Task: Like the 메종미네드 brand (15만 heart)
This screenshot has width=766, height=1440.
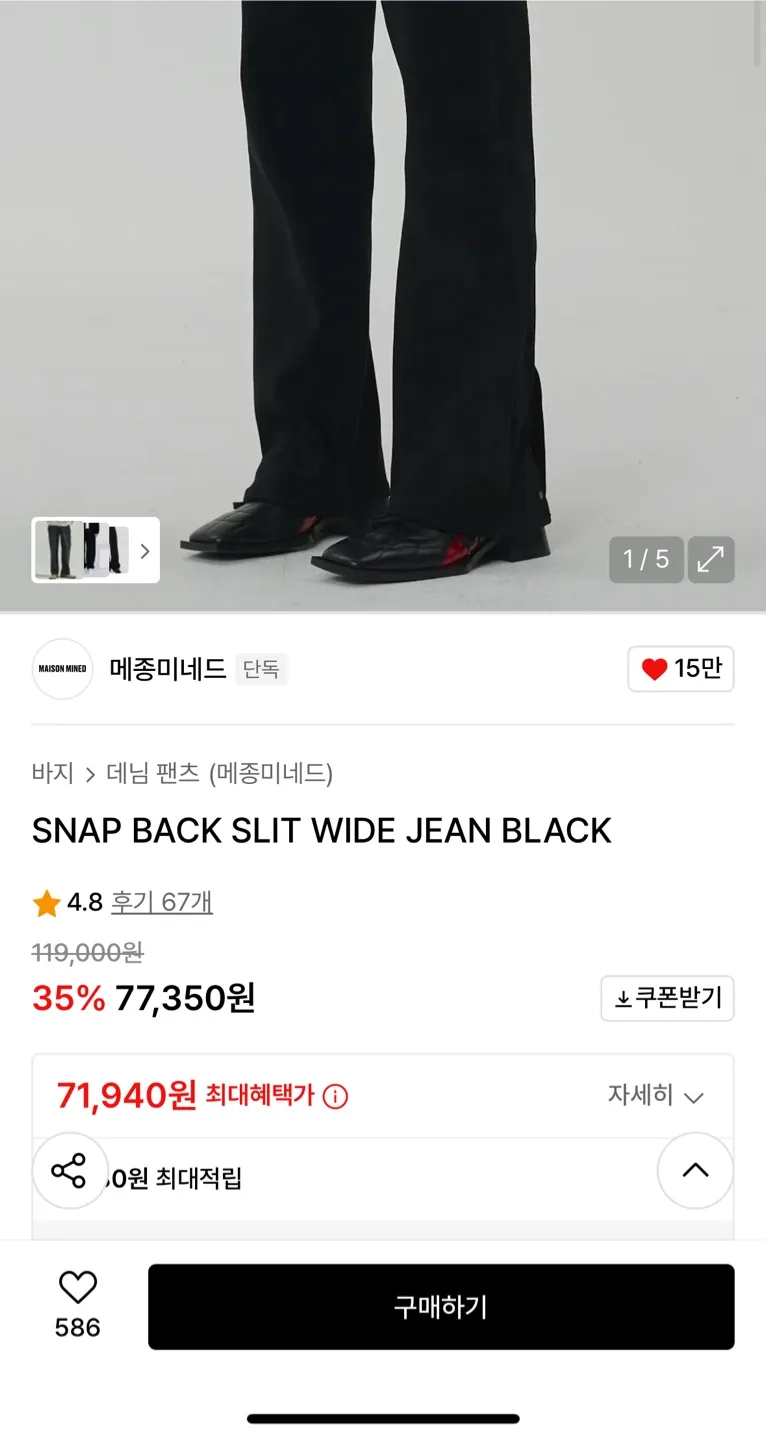Action: 681,669
